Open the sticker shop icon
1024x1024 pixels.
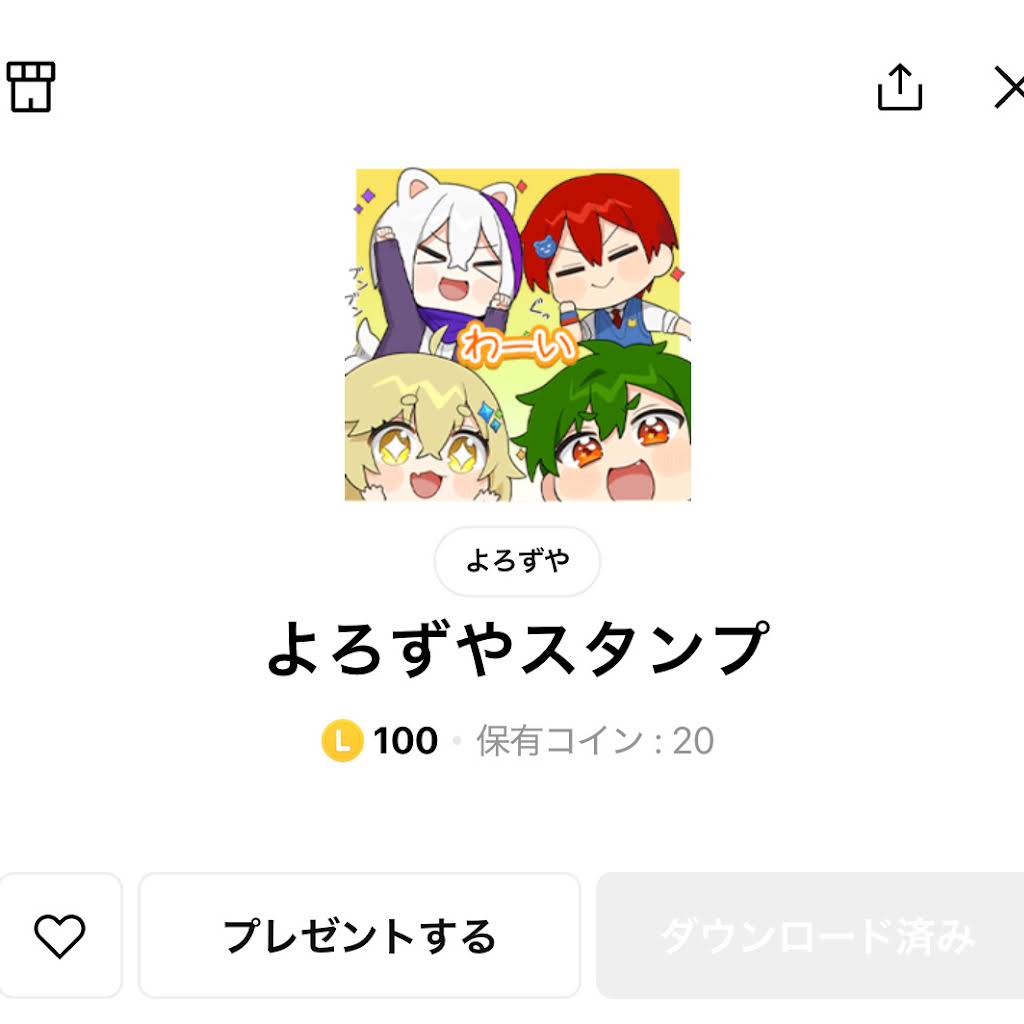click(x=30, y=87)
